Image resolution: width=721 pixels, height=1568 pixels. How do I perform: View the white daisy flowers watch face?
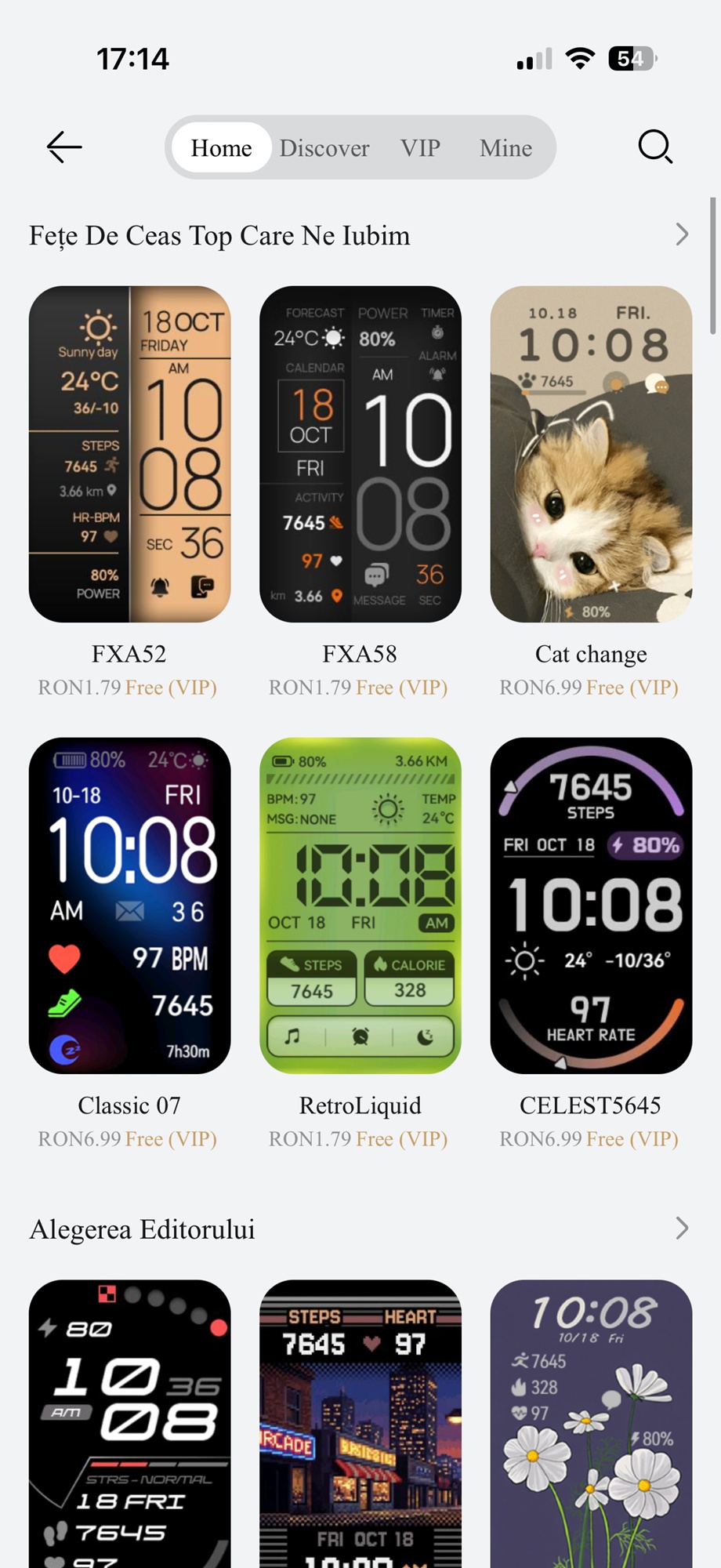pos(591,1423)
